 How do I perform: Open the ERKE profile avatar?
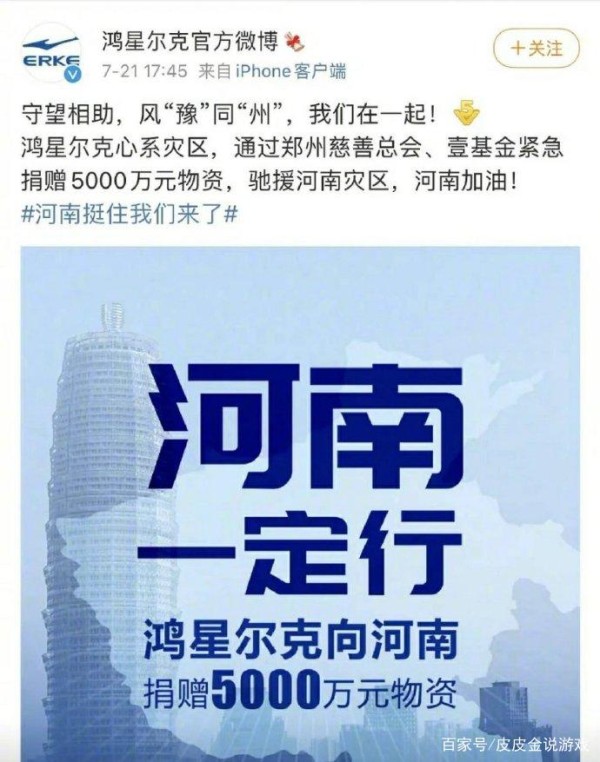point(52,54)
